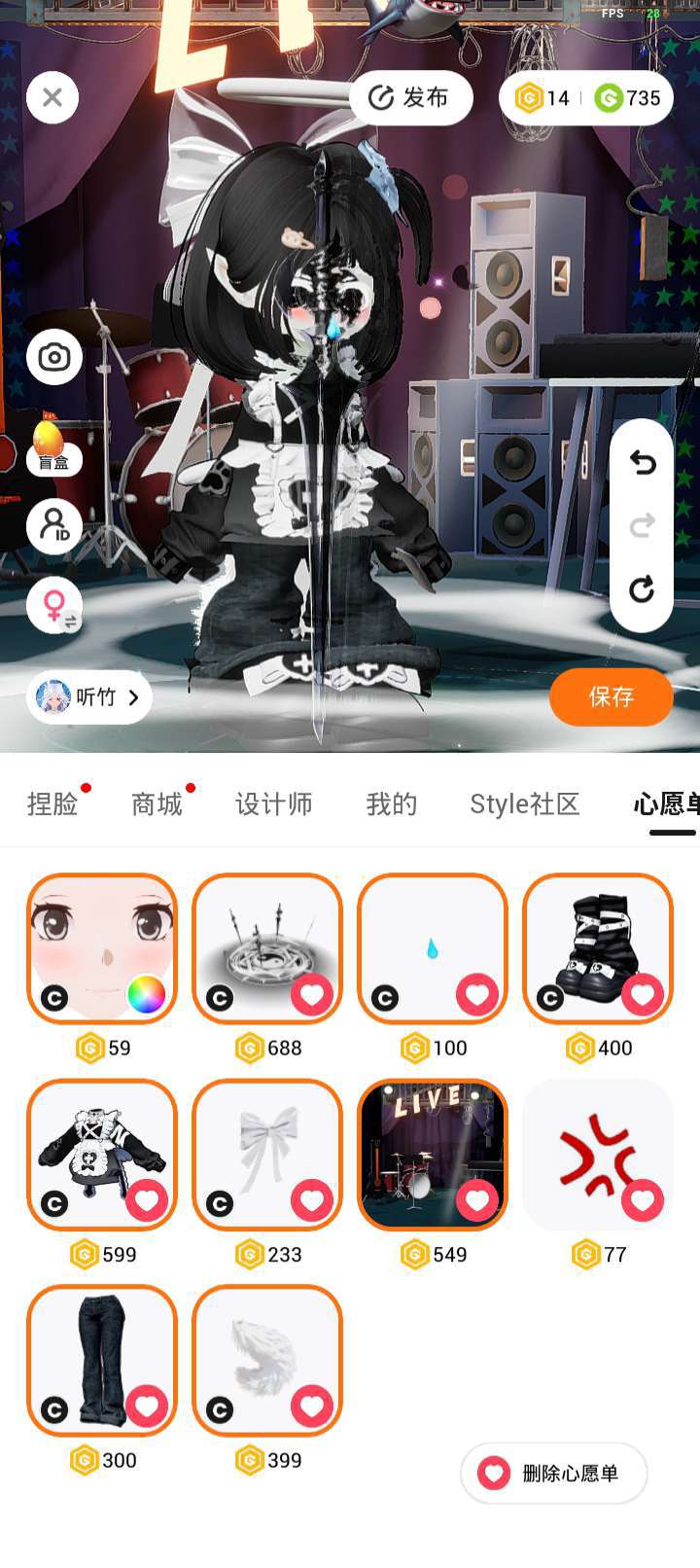
Task: Open the avatar ID icon
Action: click(x=54, y=526)
